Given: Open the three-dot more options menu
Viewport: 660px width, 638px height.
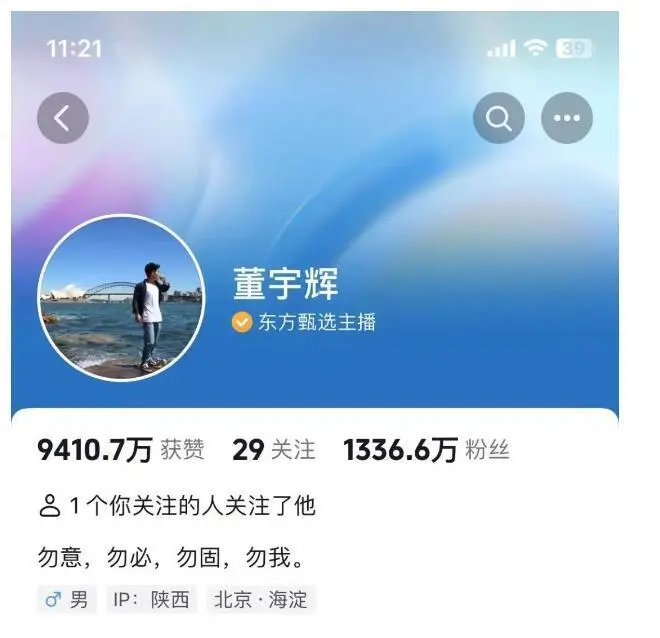Looking at the screenshot, I should click(x=567, y=118).
